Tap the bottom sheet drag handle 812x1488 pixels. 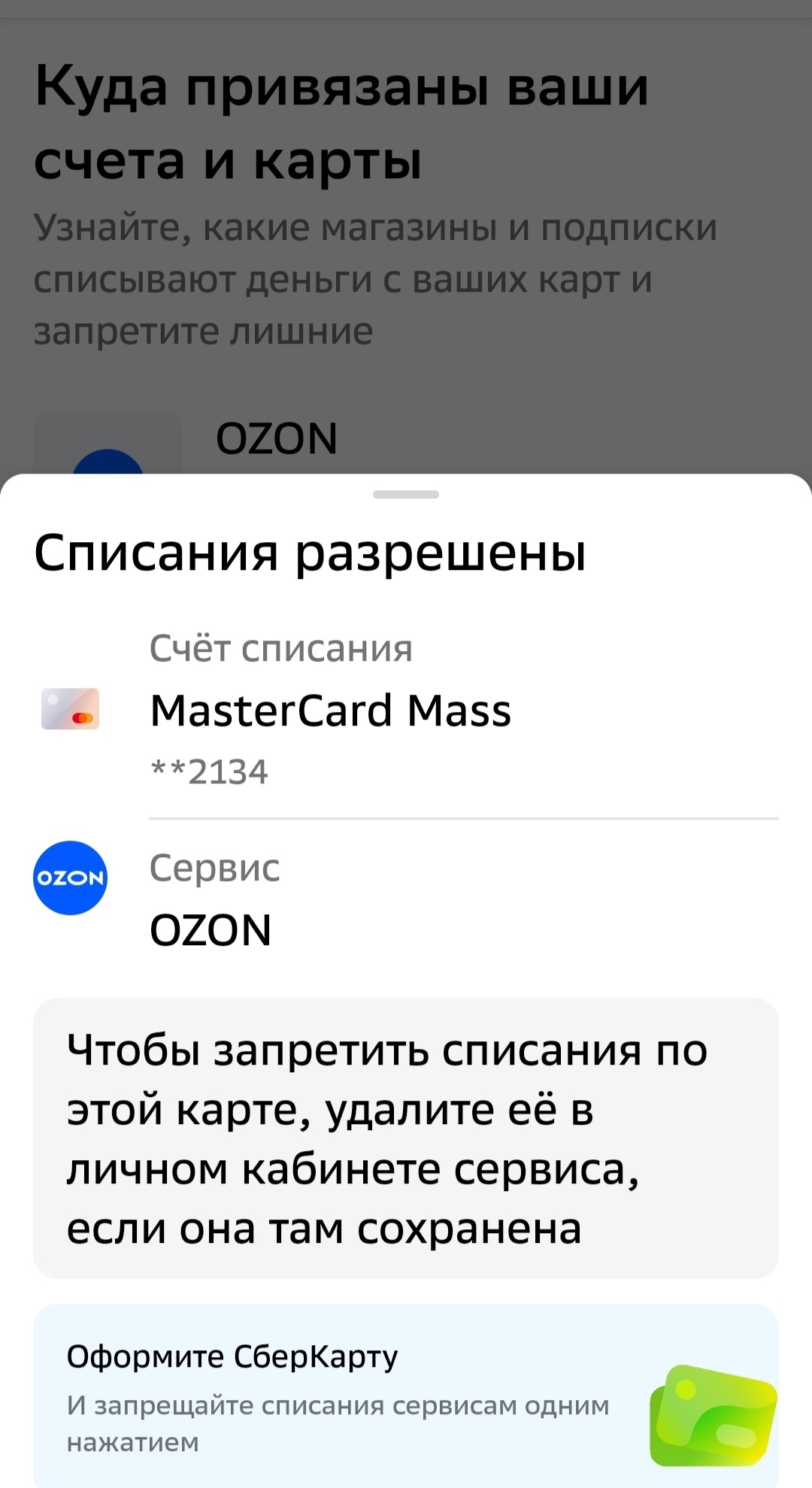point(405,494)
